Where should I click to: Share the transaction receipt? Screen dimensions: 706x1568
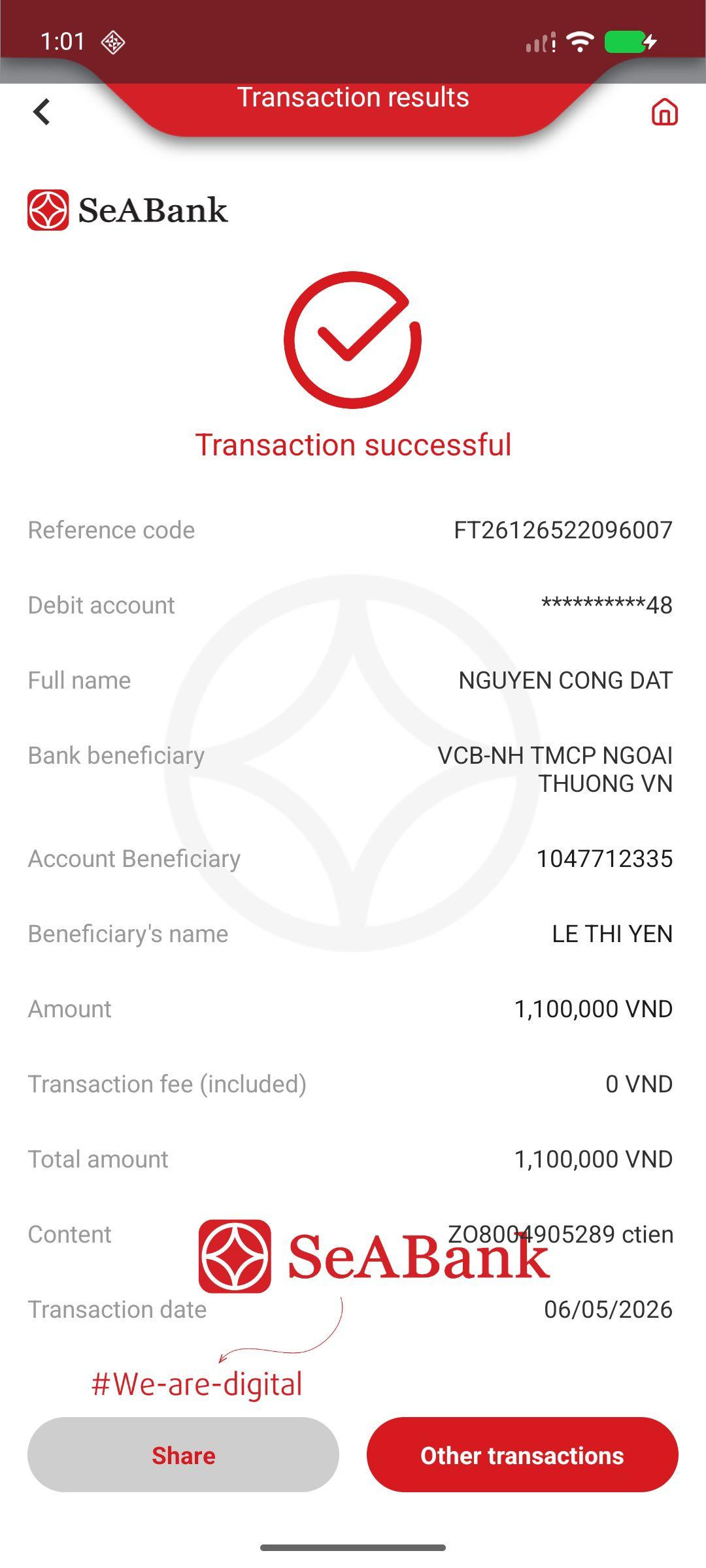(183, 1455)
